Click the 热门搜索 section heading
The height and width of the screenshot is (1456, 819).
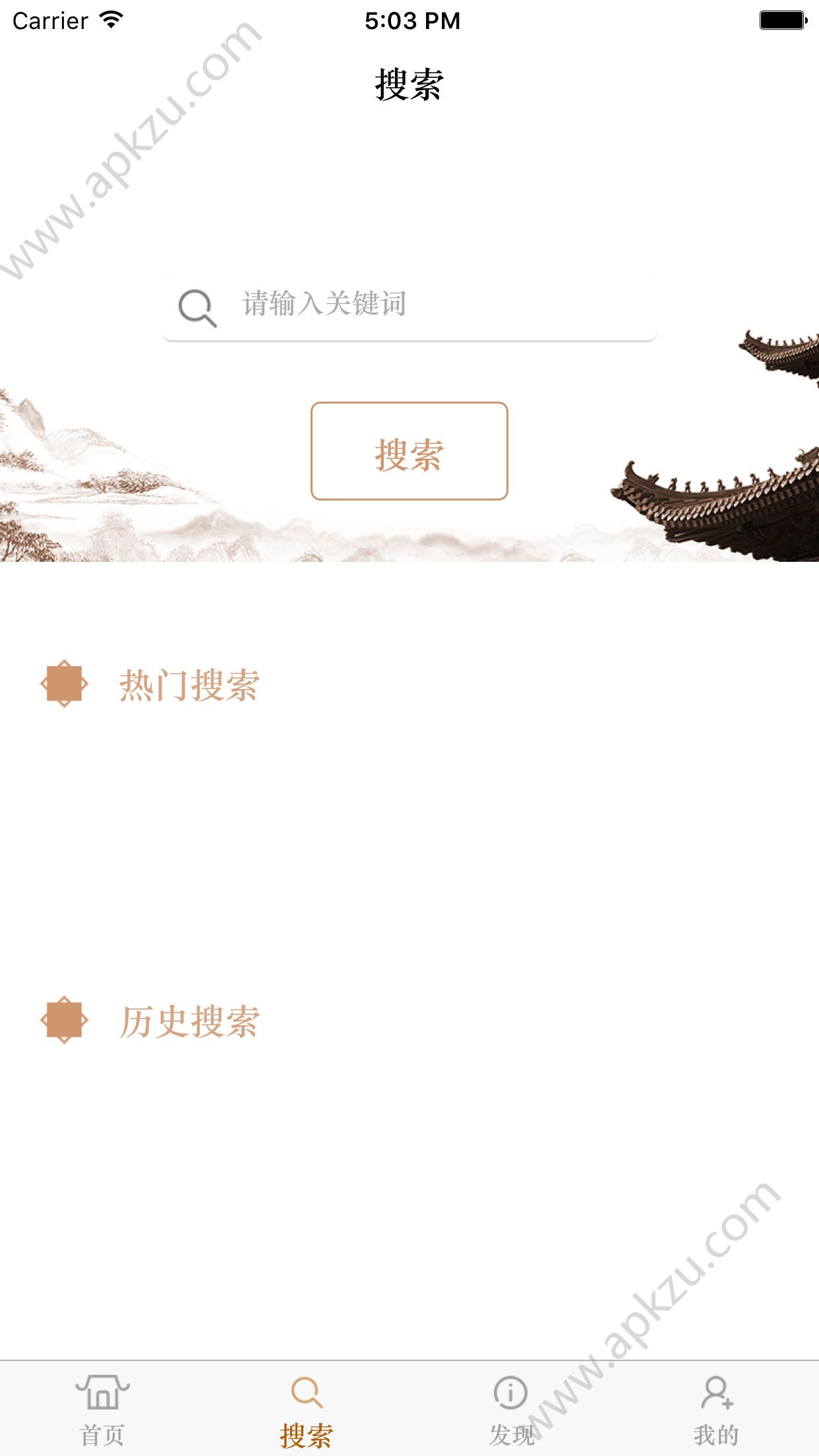189,684
